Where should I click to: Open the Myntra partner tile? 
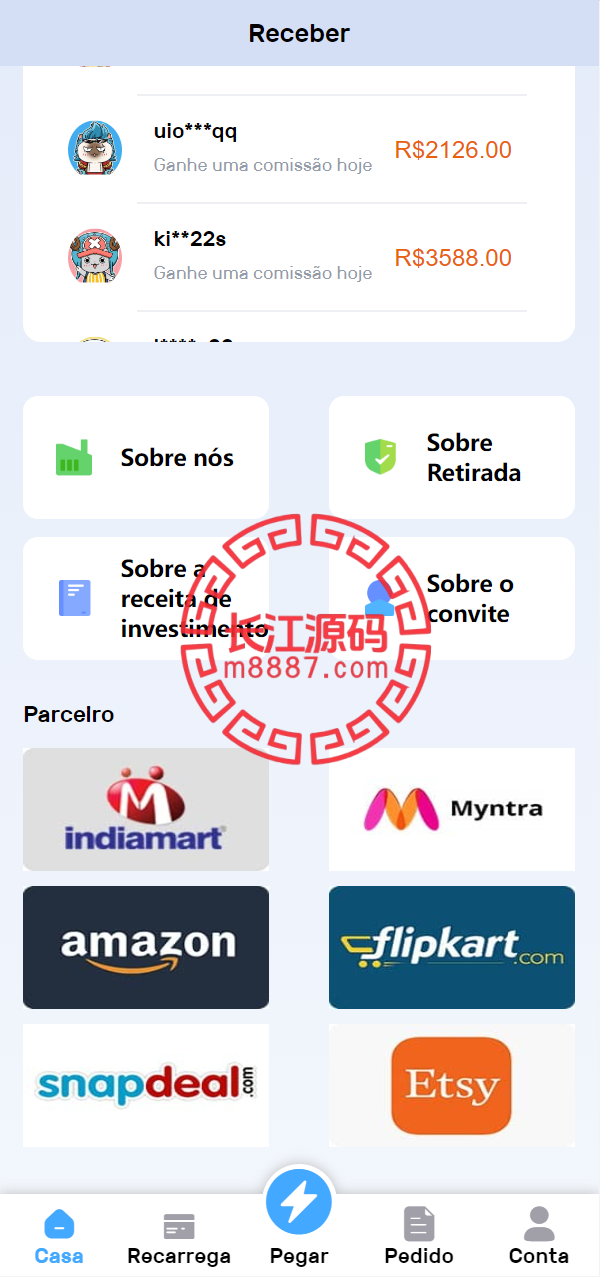coord(452,809)
